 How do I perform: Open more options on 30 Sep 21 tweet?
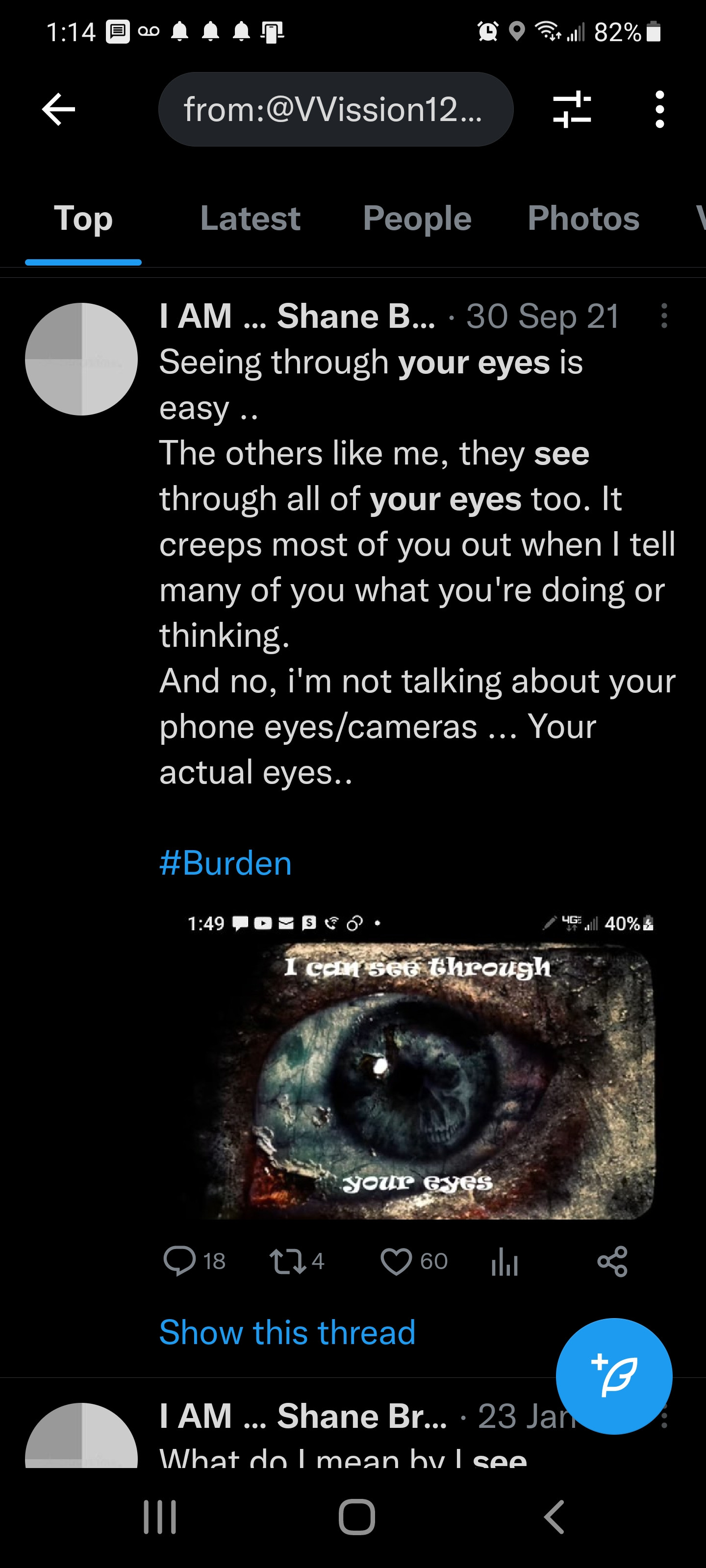pyautogui.click(x=664, y=316)
